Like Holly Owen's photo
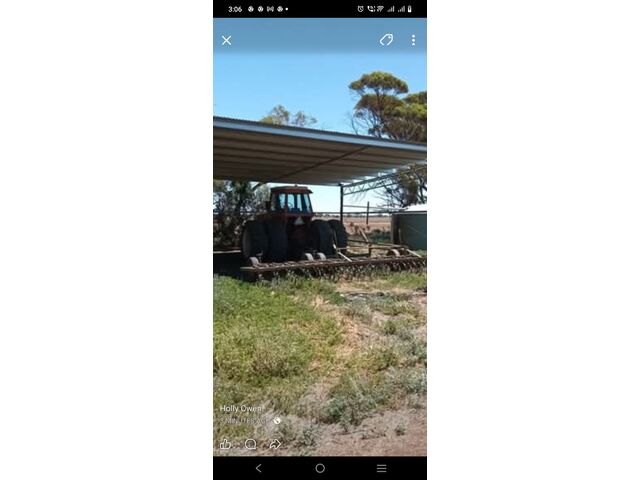 (x=226, y=444)
